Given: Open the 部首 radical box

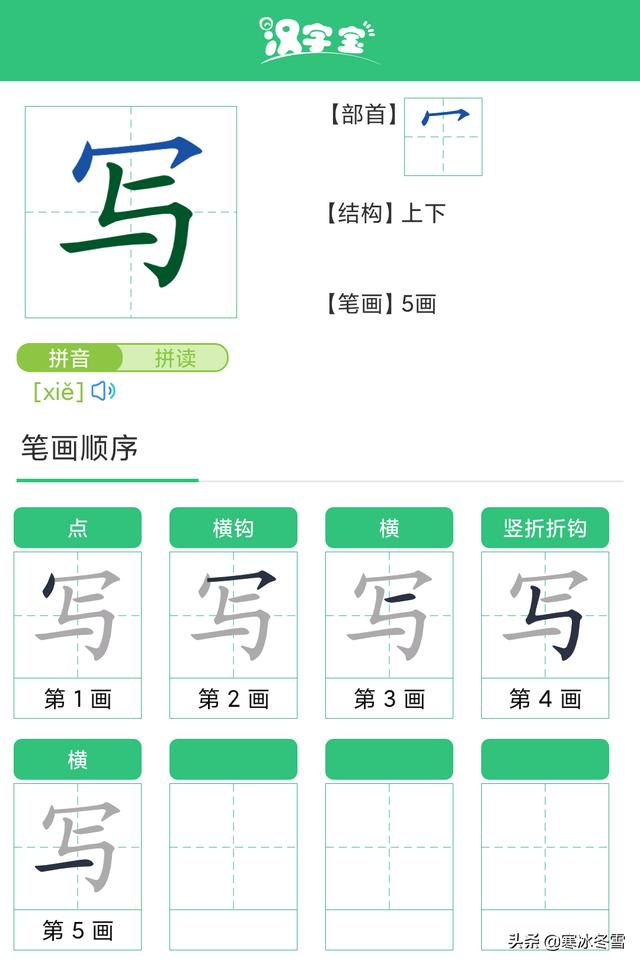Looking at the screenshot, I should [x=443, y=136].
